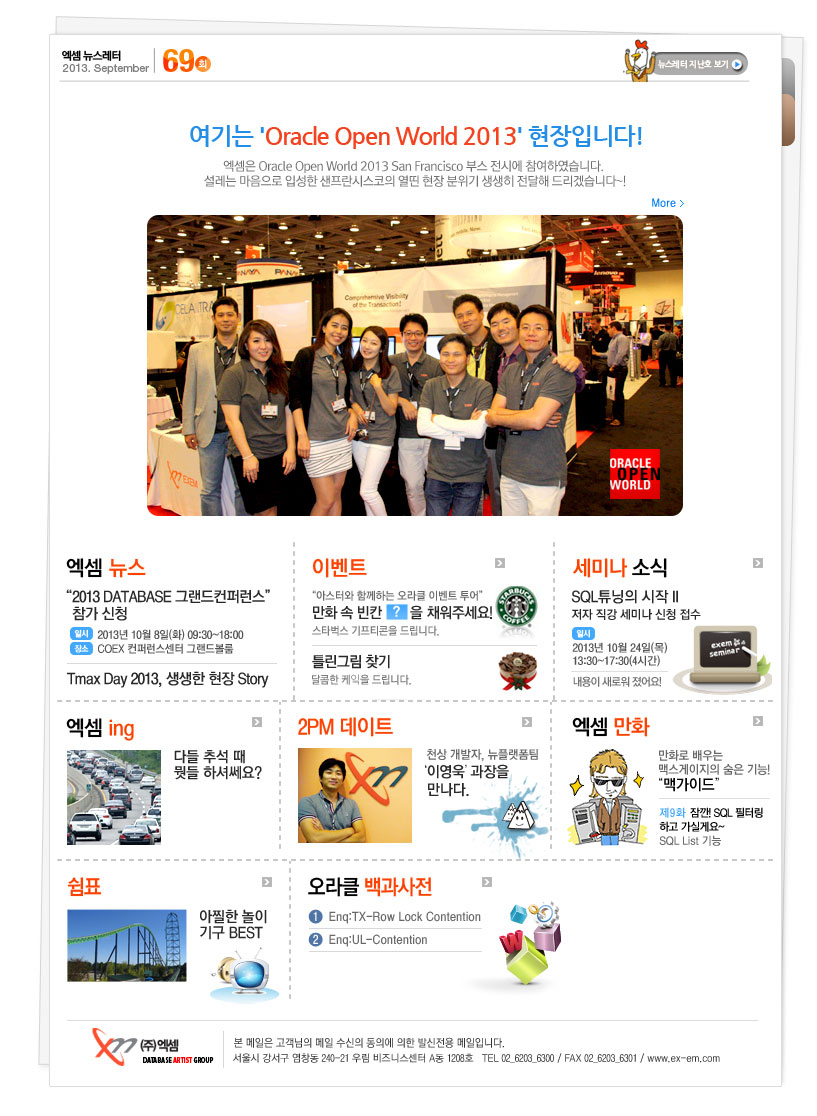Viewport: 817px width, 1116px height.
Task: Open the 쉼표 section arrow
Action: tap(267, 882)
